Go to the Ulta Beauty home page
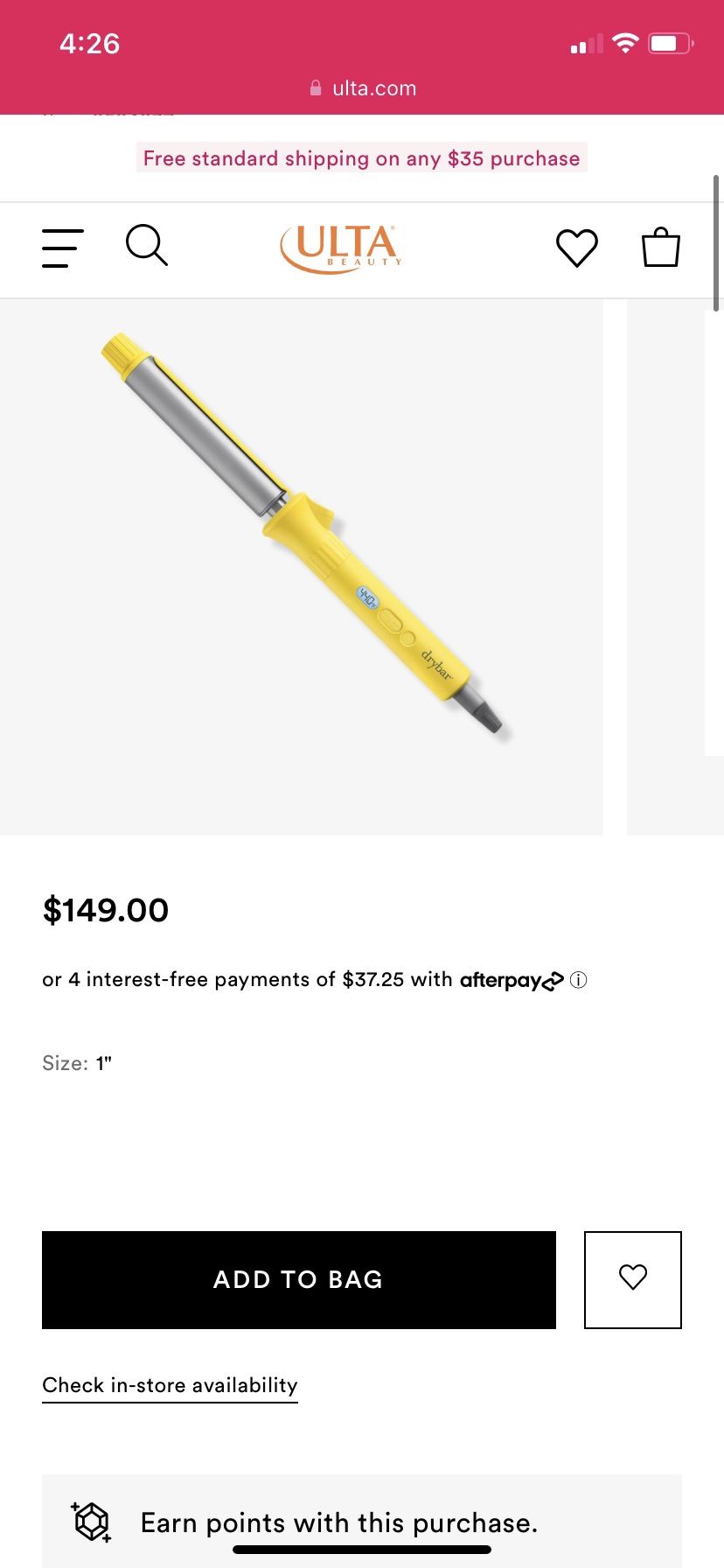 [x=342, y=248]
